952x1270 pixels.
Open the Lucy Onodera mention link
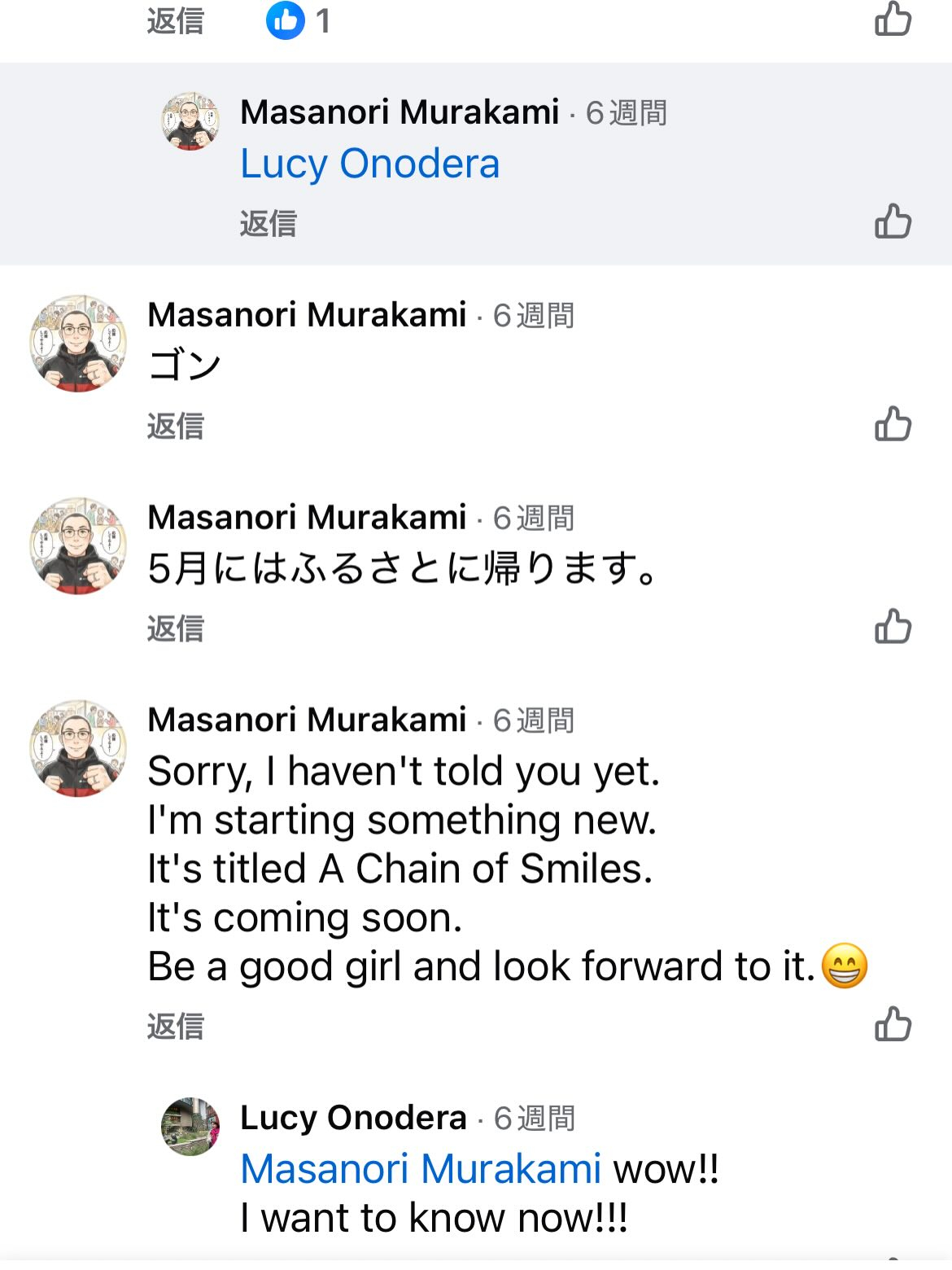click(370, 164)
